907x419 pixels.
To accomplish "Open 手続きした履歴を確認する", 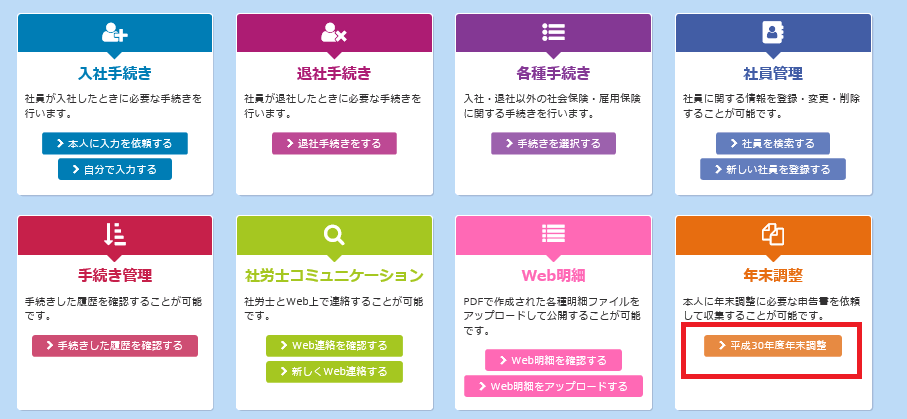I will [115, 345].
